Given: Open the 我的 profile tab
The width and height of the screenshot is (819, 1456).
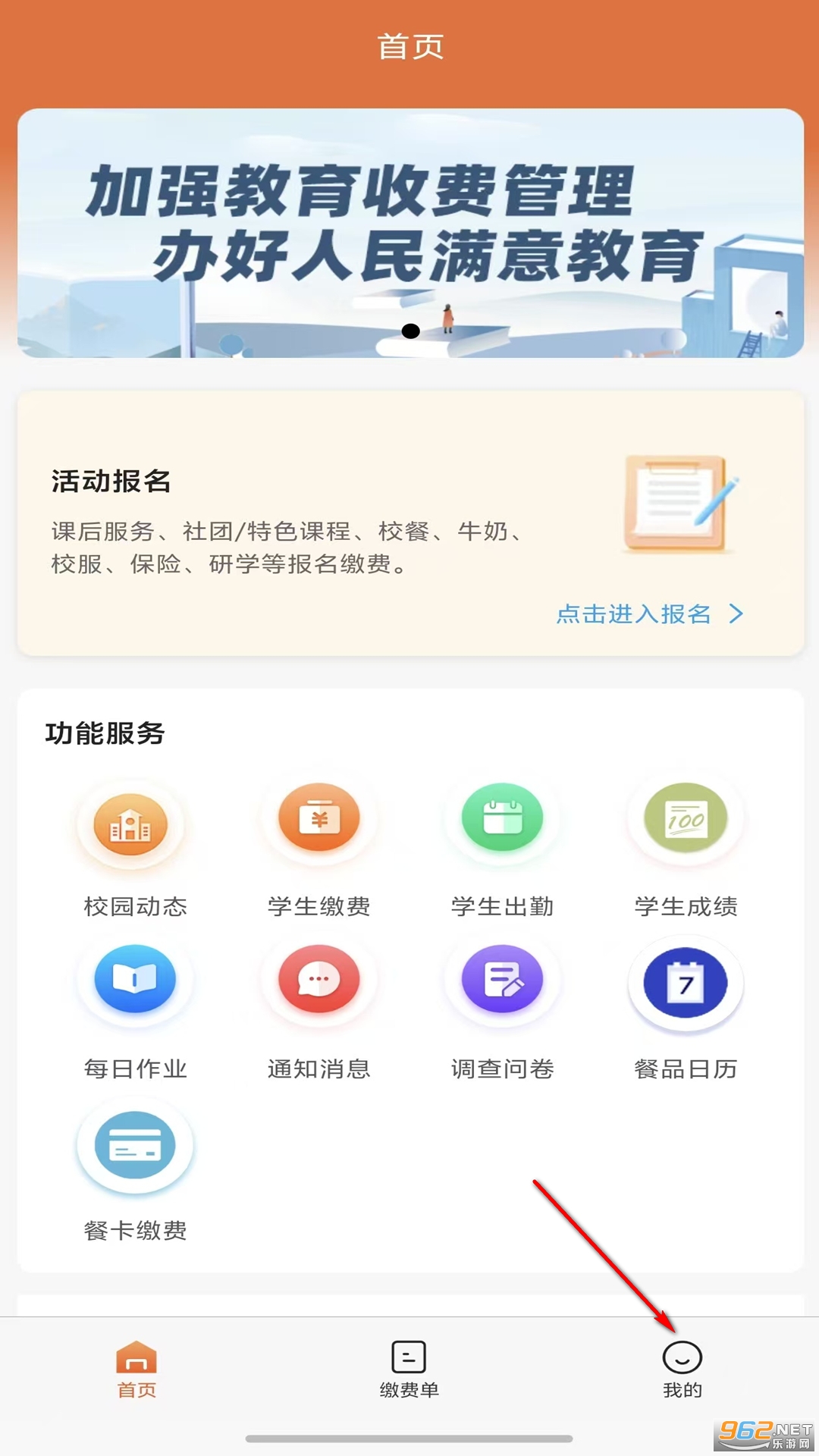Looking at the screenshot, I should click(x=681, y=1373).
